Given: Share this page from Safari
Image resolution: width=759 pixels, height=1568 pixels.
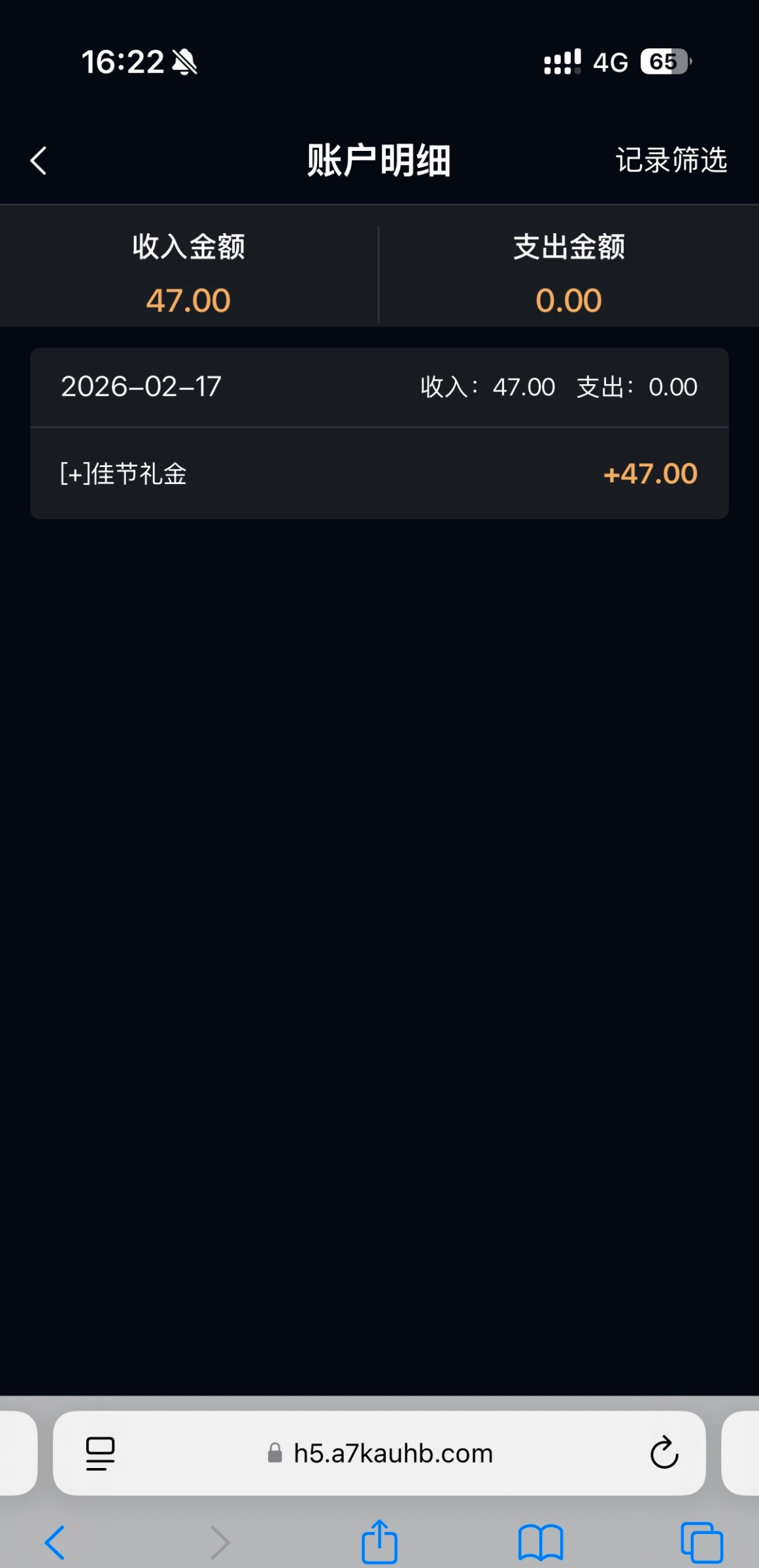Looking at the screenshot, I should point(380,1542).
